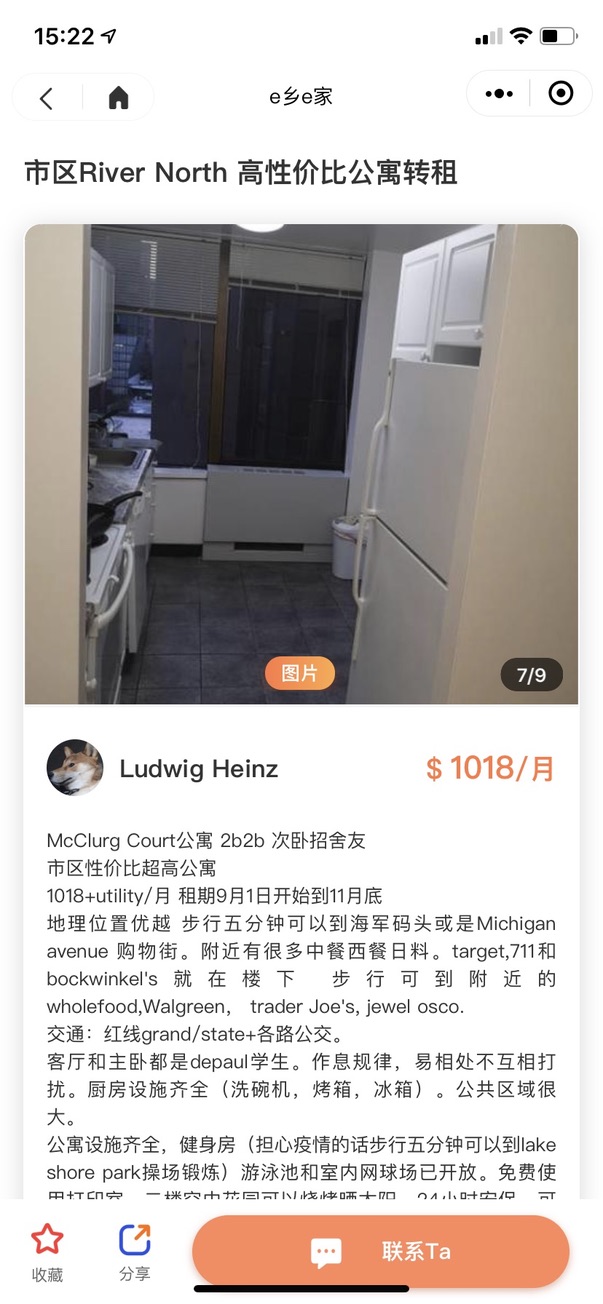Open Ludwig Heinz's profile avatar
Viewport: 603px width, 1304px height.
(x=75, y=768)
